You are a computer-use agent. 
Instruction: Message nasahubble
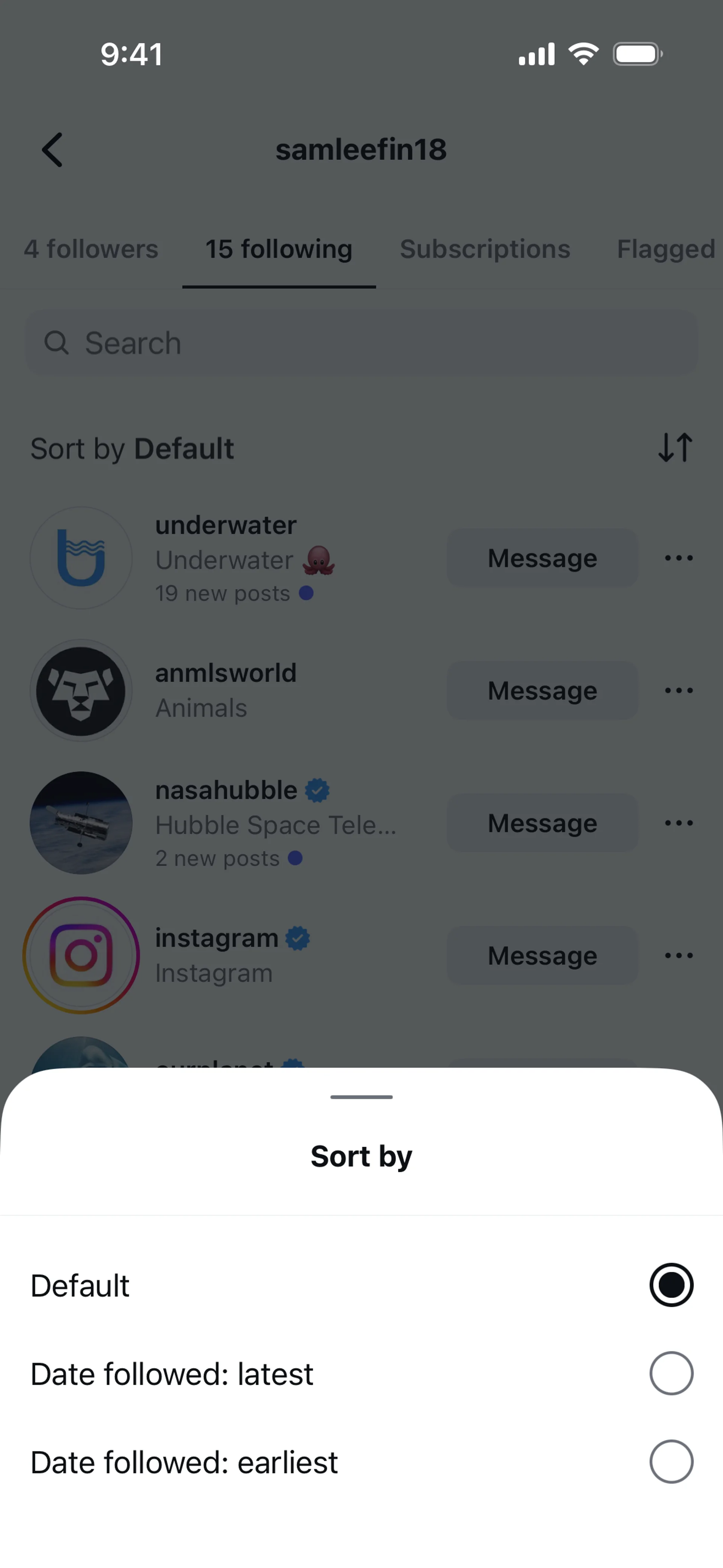(542, 823)
